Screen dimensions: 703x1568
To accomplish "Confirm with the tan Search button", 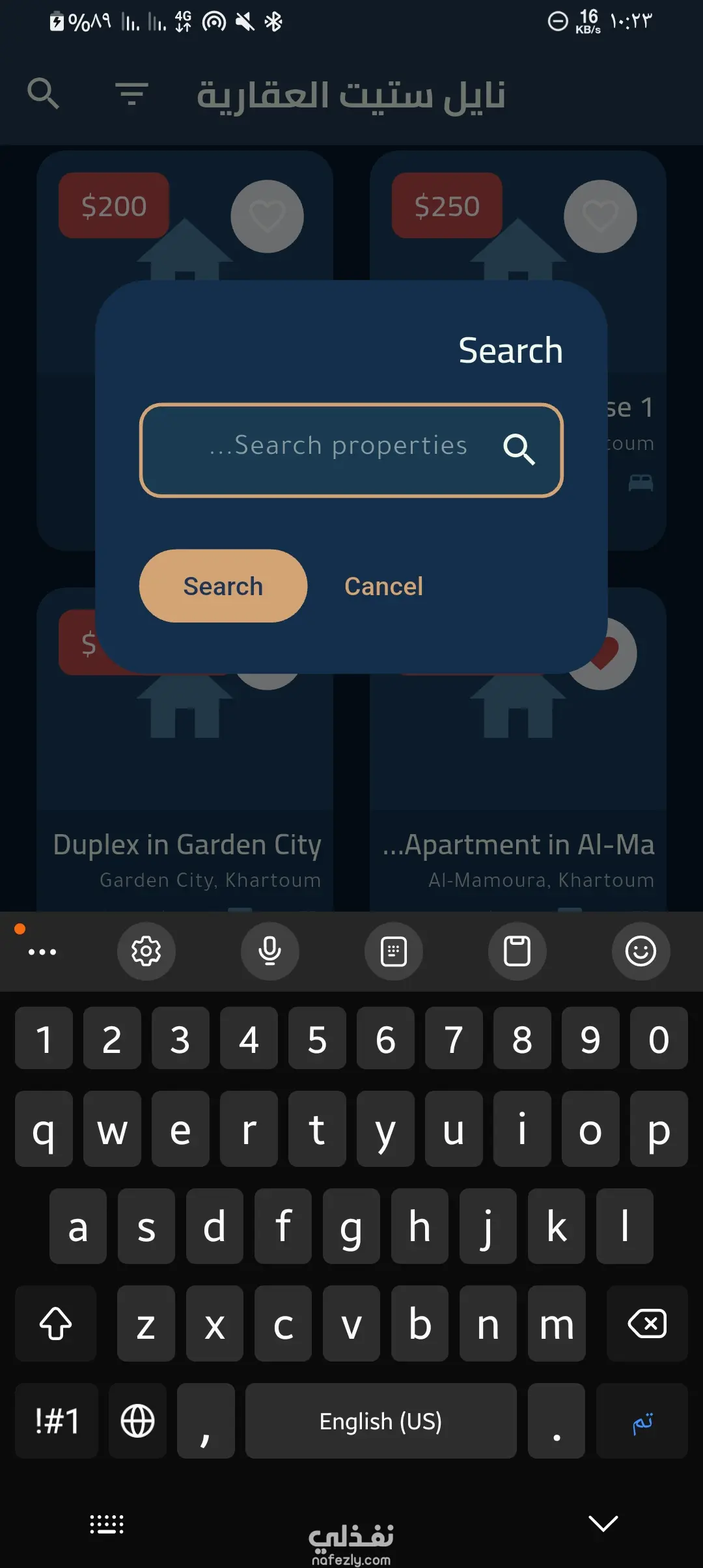I will click(223, 586).
